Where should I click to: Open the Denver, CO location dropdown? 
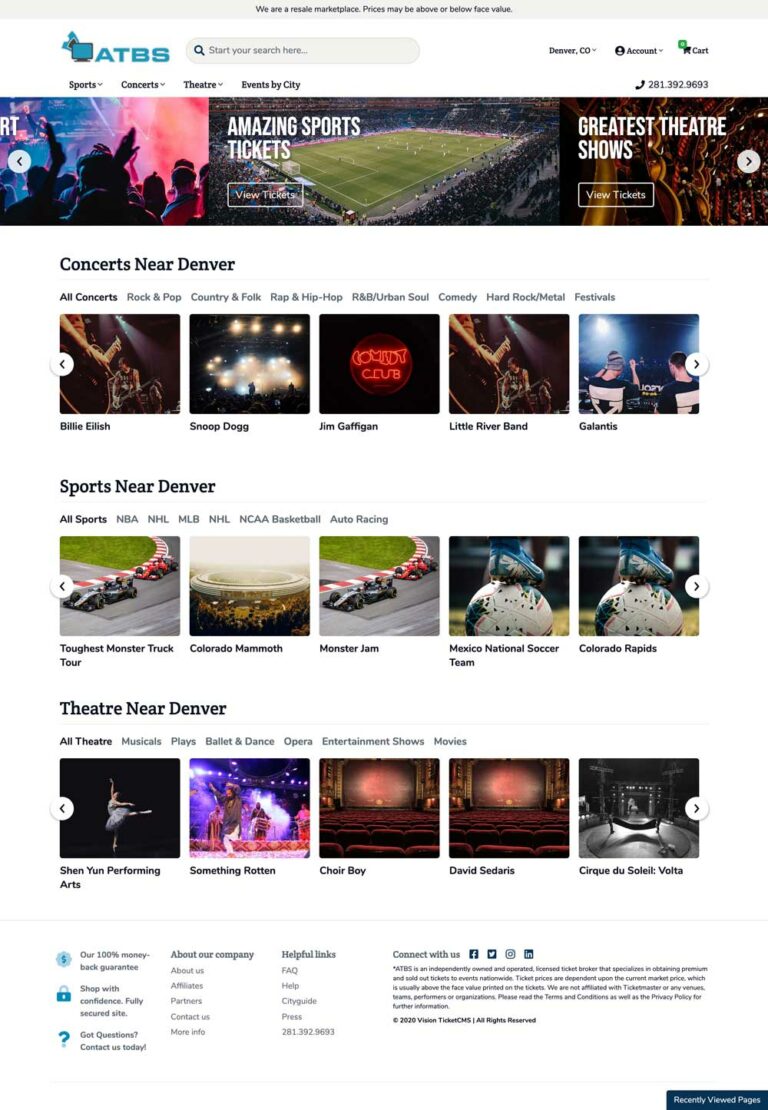pyautogui.click(x=572, y=51)
